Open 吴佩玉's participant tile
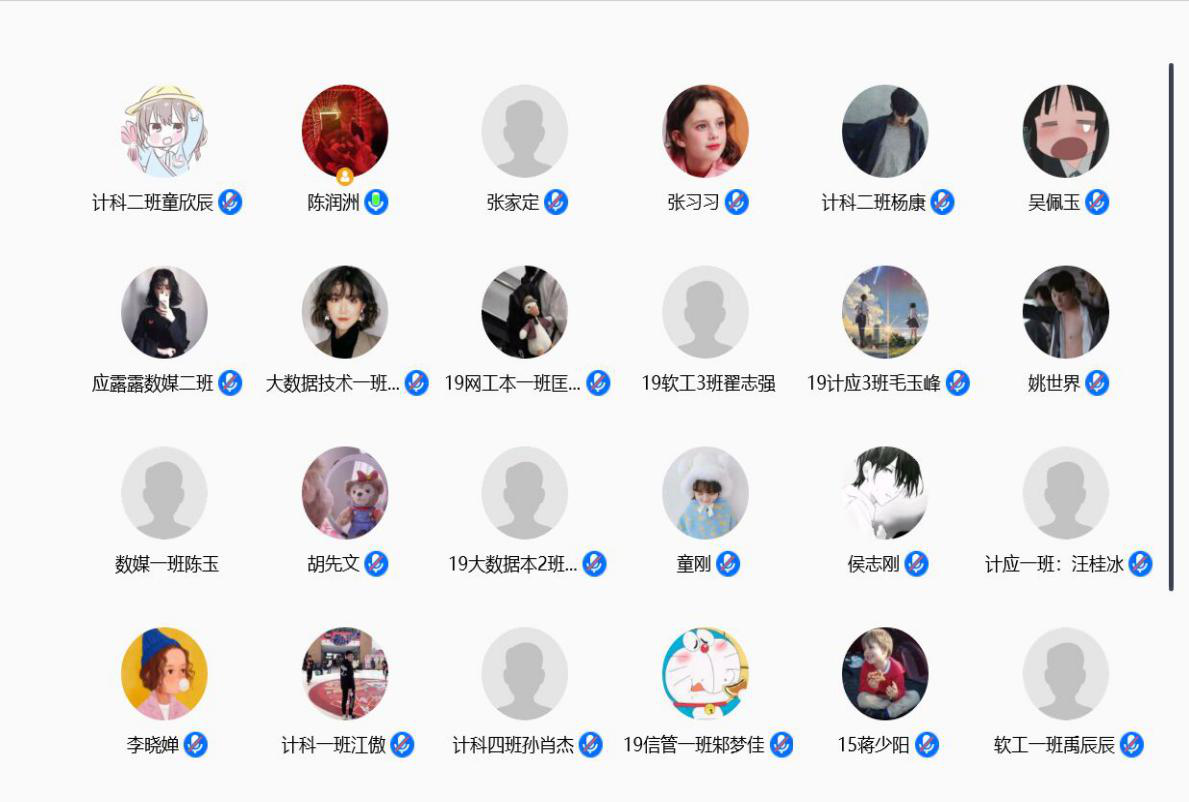The width and height of the screenshot is (1189, 802). 1065,131
